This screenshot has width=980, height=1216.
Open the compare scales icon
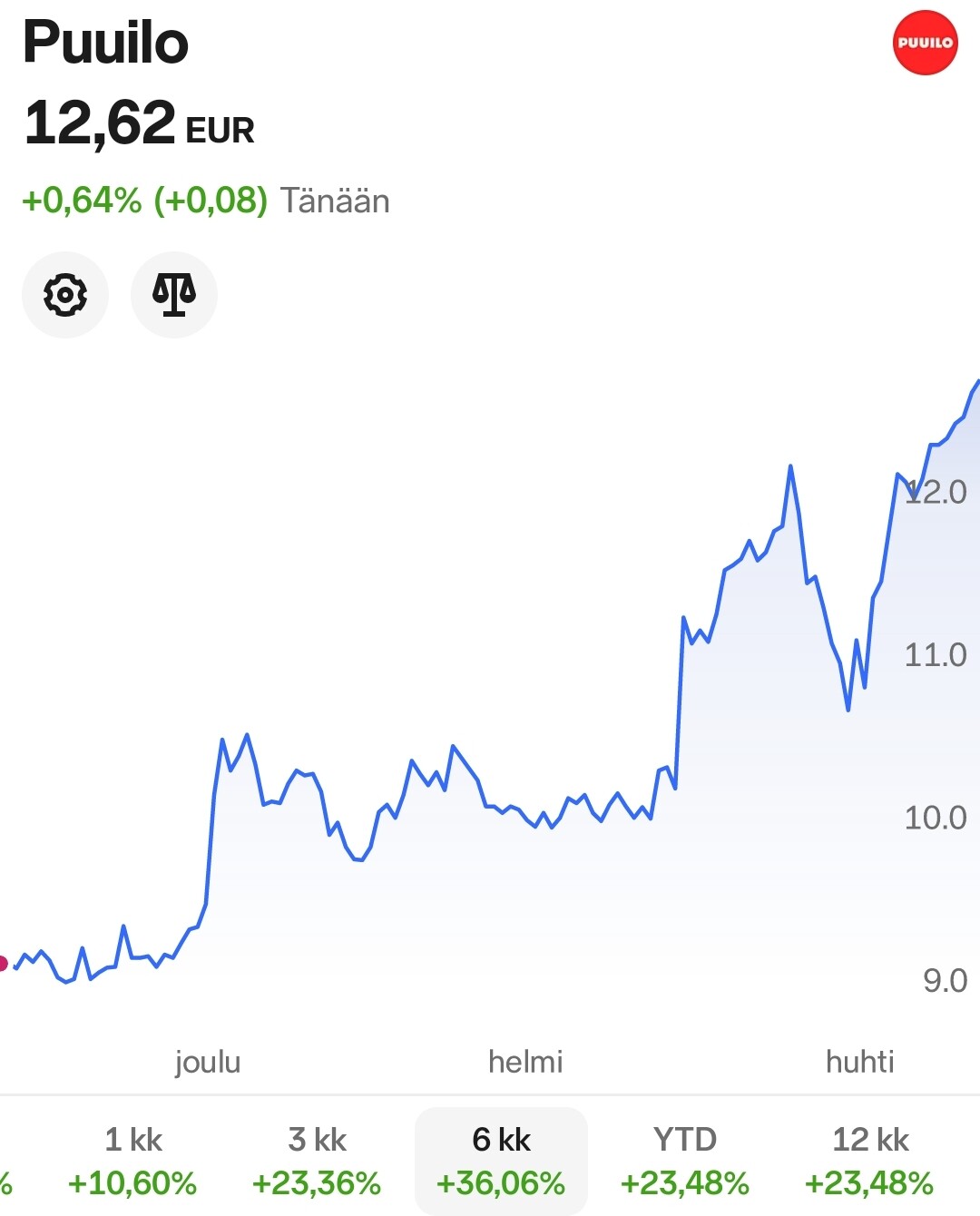click(x=174, y=295)
